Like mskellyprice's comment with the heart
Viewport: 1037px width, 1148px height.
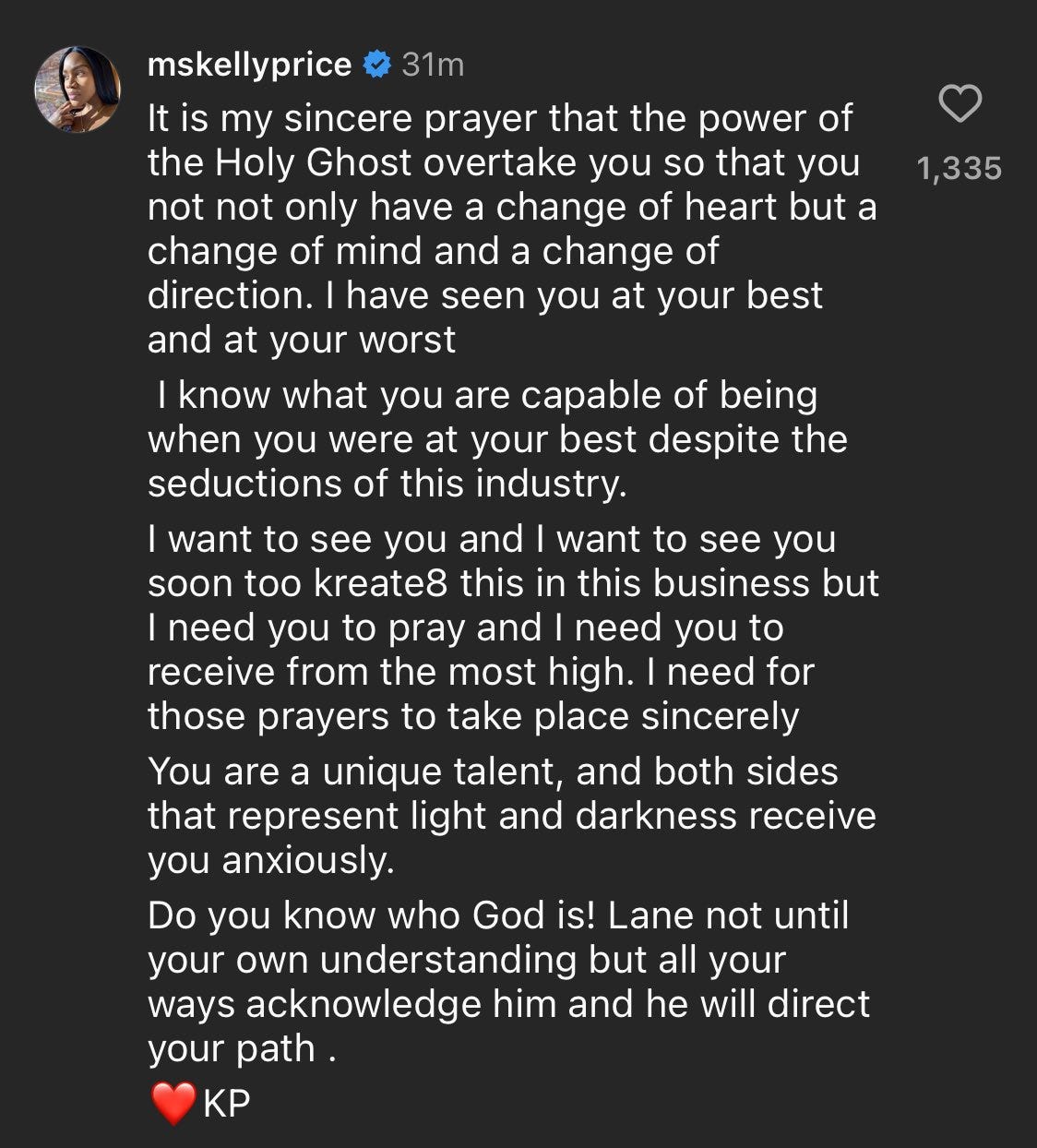[960, 103]
